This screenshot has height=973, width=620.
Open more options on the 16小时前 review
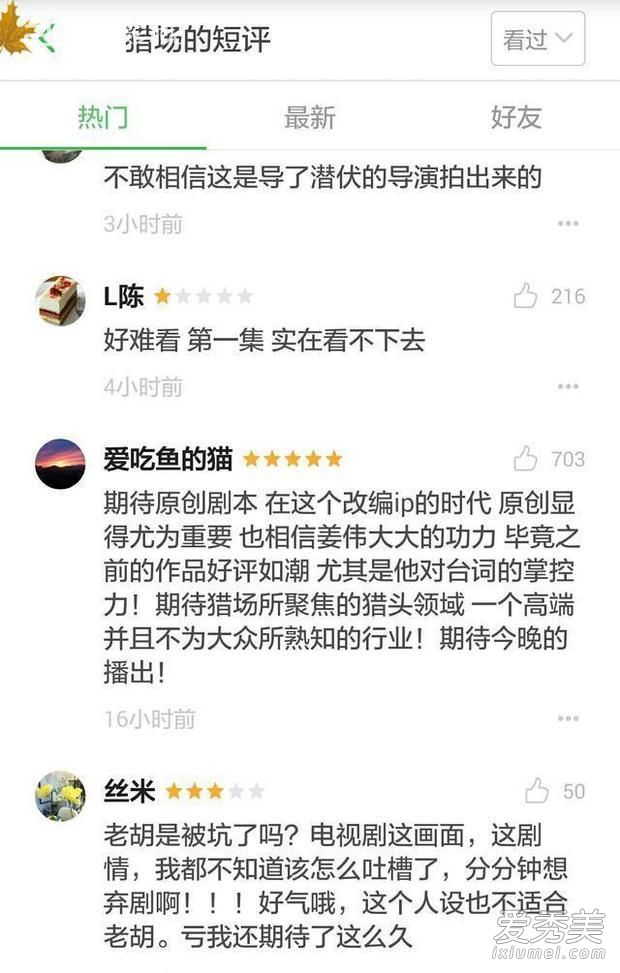pyautogui.click(x=568, y=719)
